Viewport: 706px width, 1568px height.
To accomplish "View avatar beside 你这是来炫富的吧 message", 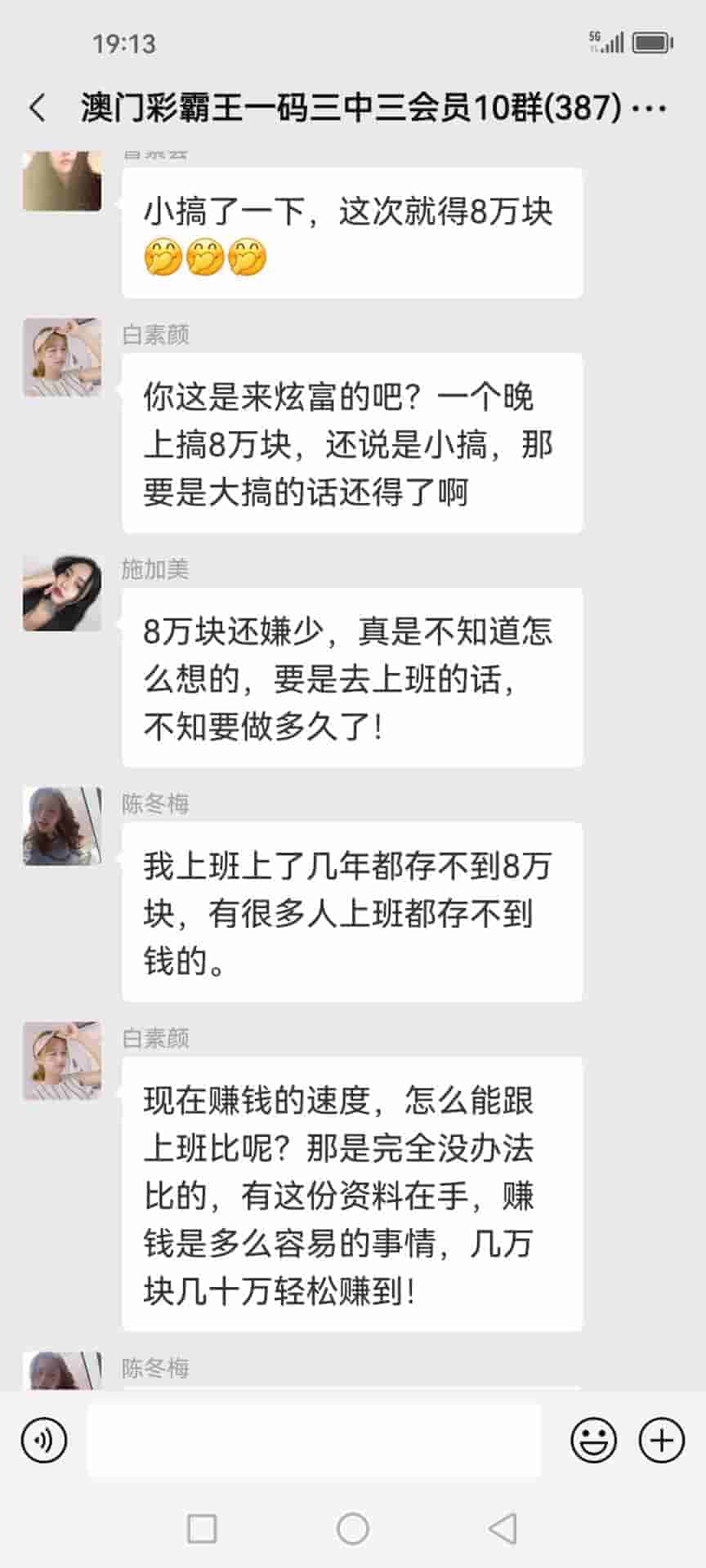I will point(62,358).
